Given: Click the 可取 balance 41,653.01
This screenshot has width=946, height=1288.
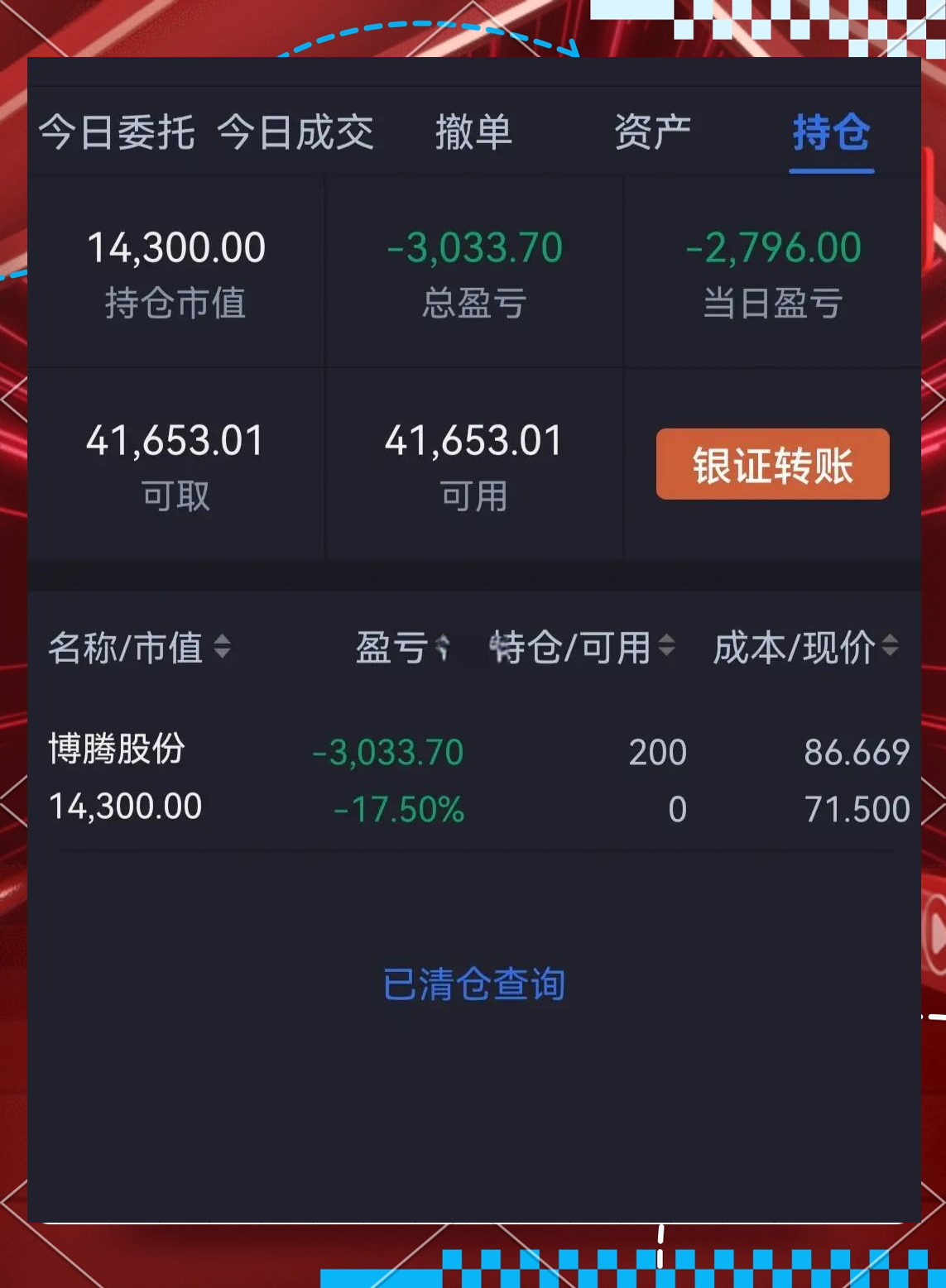Looking at the screenshot, I should point(176,440).
